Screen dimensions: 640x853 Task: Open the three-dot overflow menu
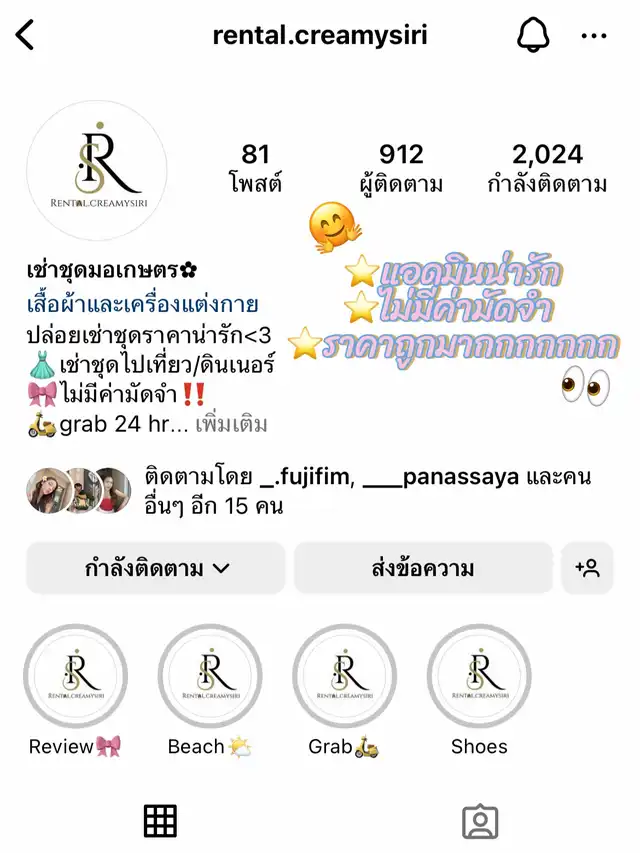click(594, 36)
